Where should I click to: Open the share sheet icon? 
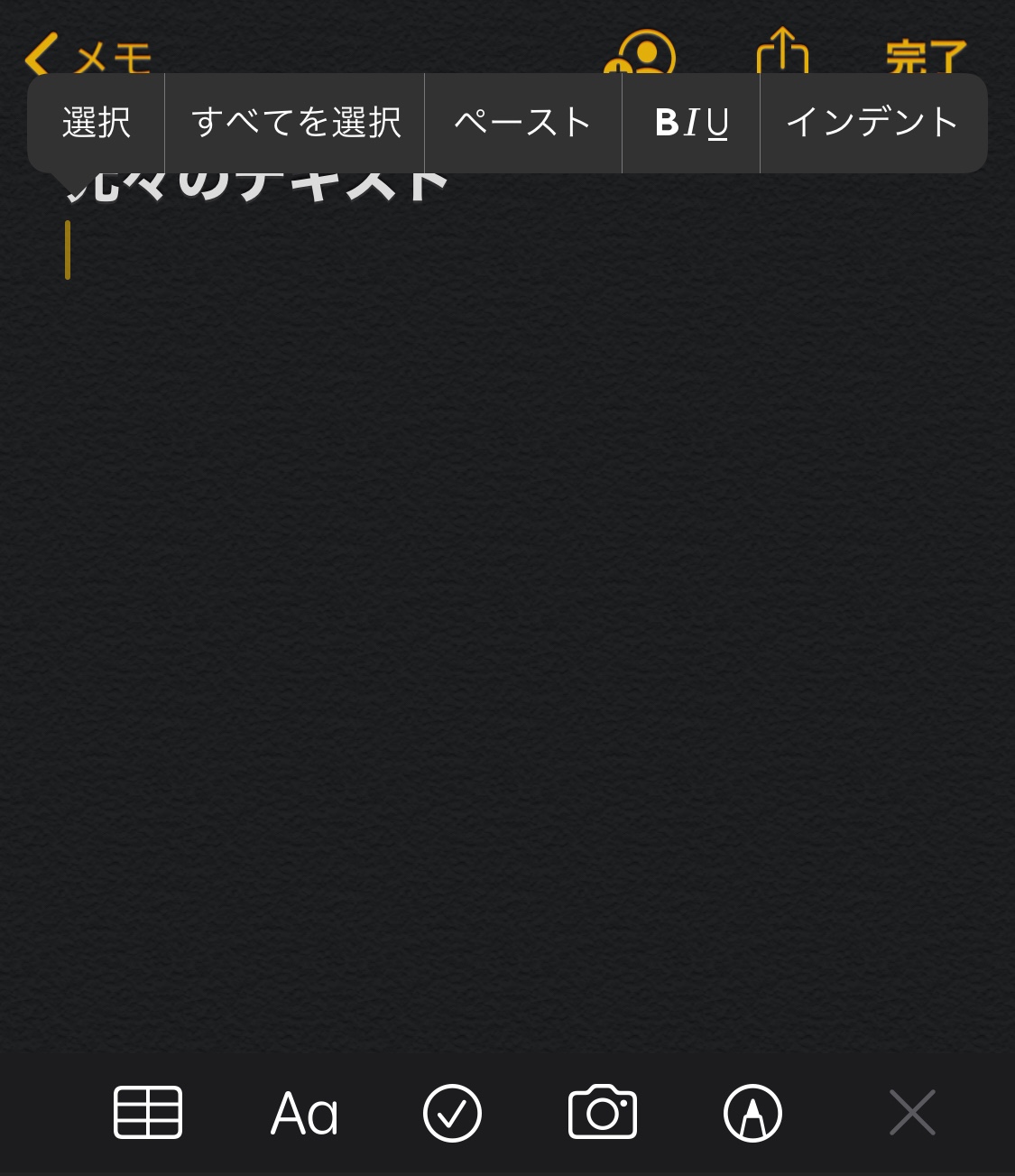point(781,52)
